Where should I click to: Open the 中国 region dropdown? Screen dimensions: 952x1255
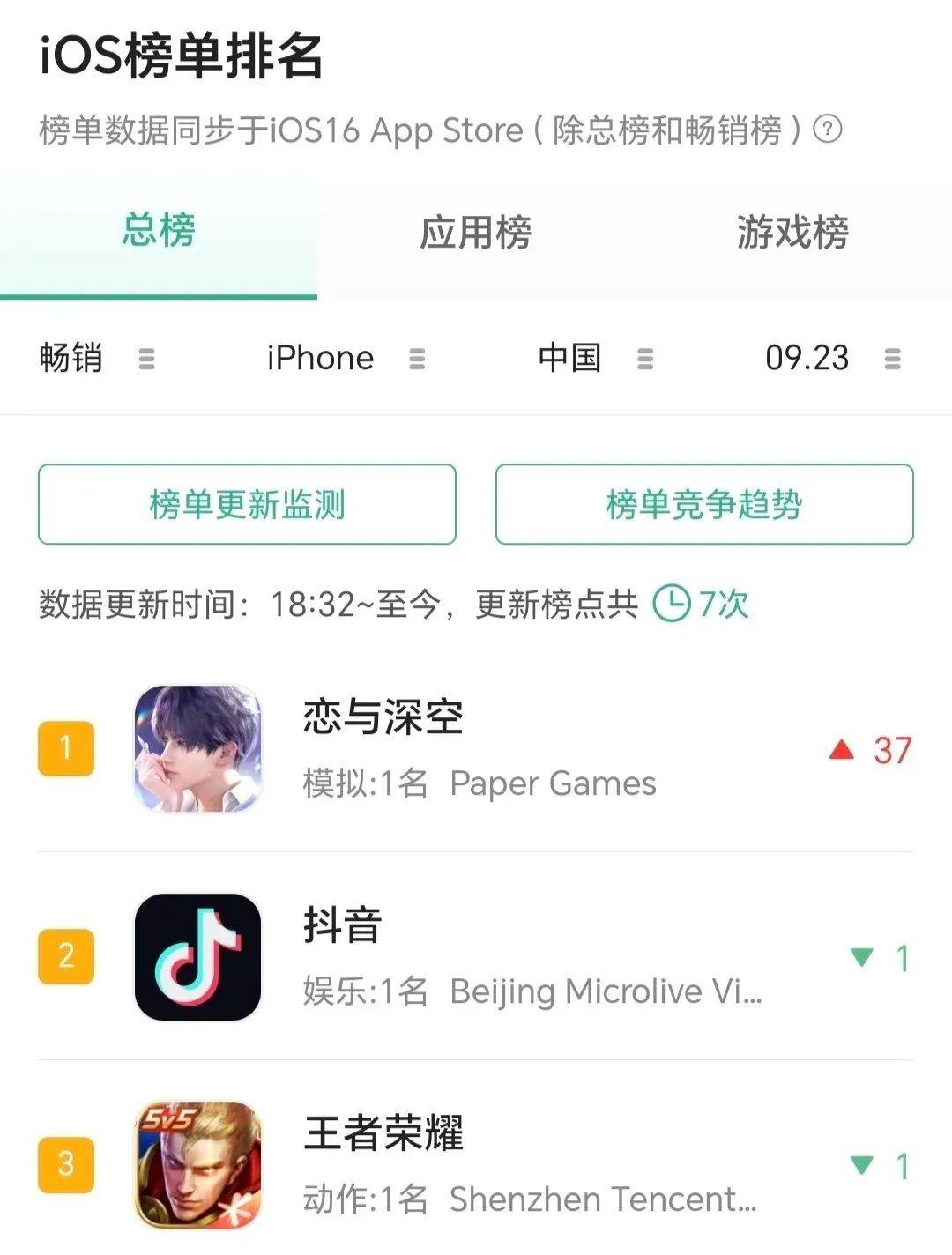coord(595,359)
